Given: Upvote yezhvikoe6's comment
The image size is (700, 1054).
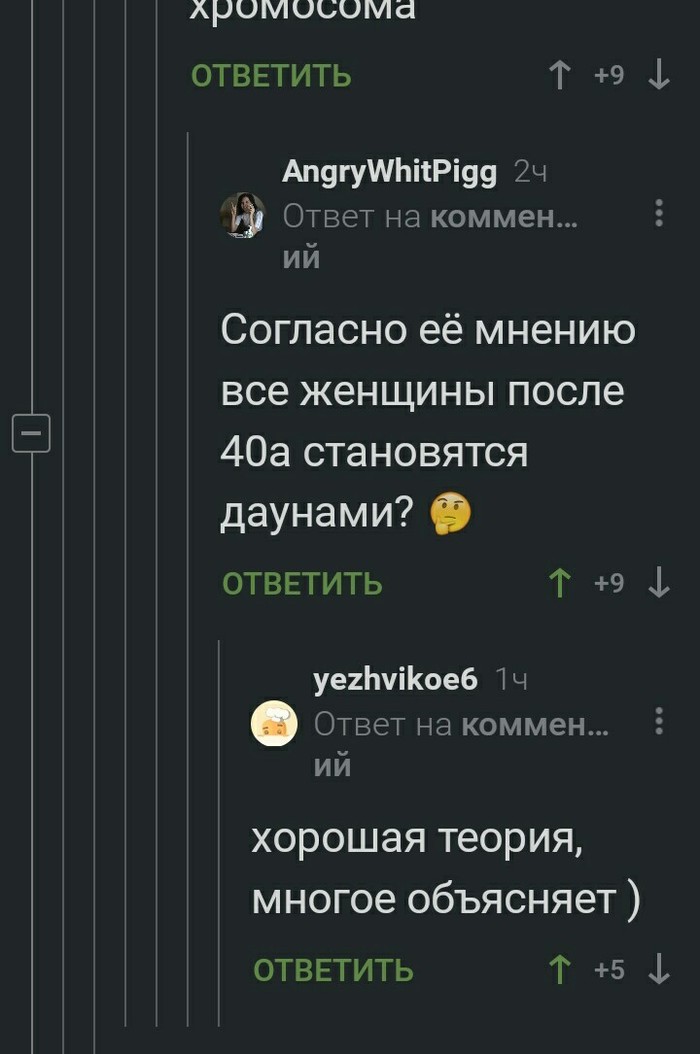Looking at the screenshot, I should pos(560,969).
